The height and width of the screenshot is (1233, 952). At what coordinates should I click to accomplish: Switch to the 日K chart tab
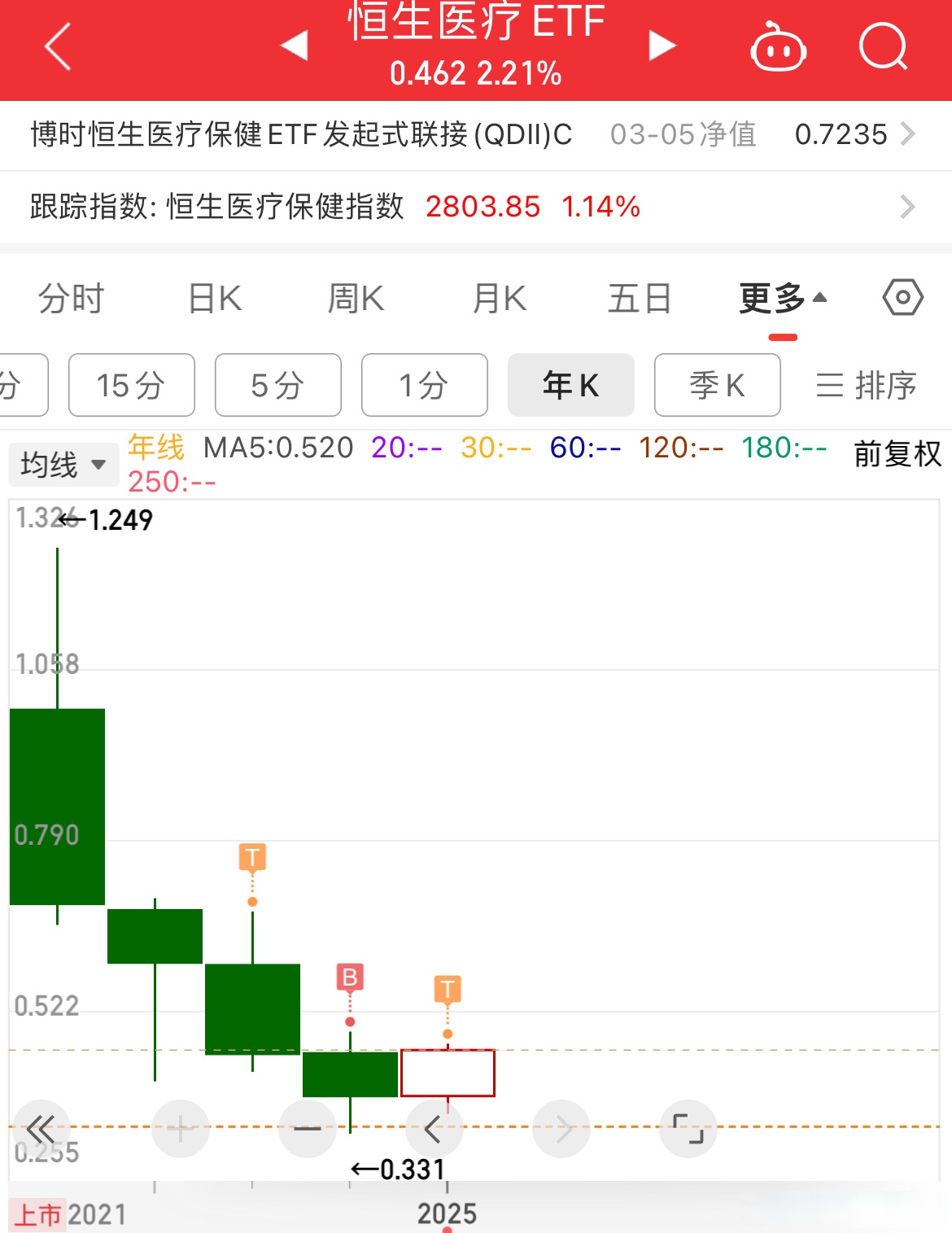[x=215, y=299]
